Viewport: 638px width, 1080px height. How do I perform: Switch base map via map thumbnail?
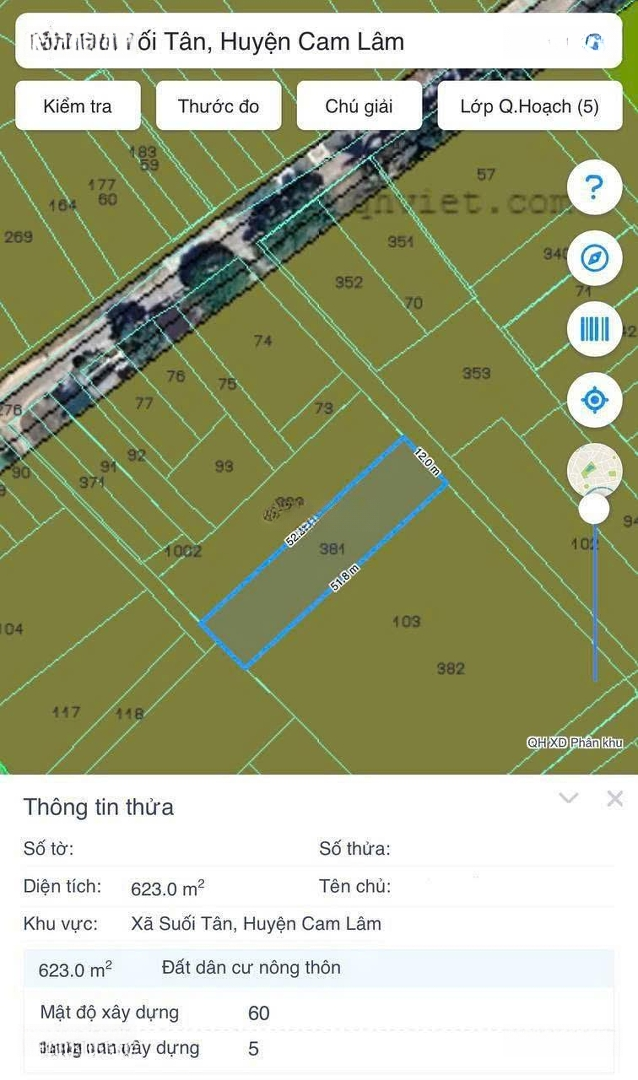click(x=594, y=470)
